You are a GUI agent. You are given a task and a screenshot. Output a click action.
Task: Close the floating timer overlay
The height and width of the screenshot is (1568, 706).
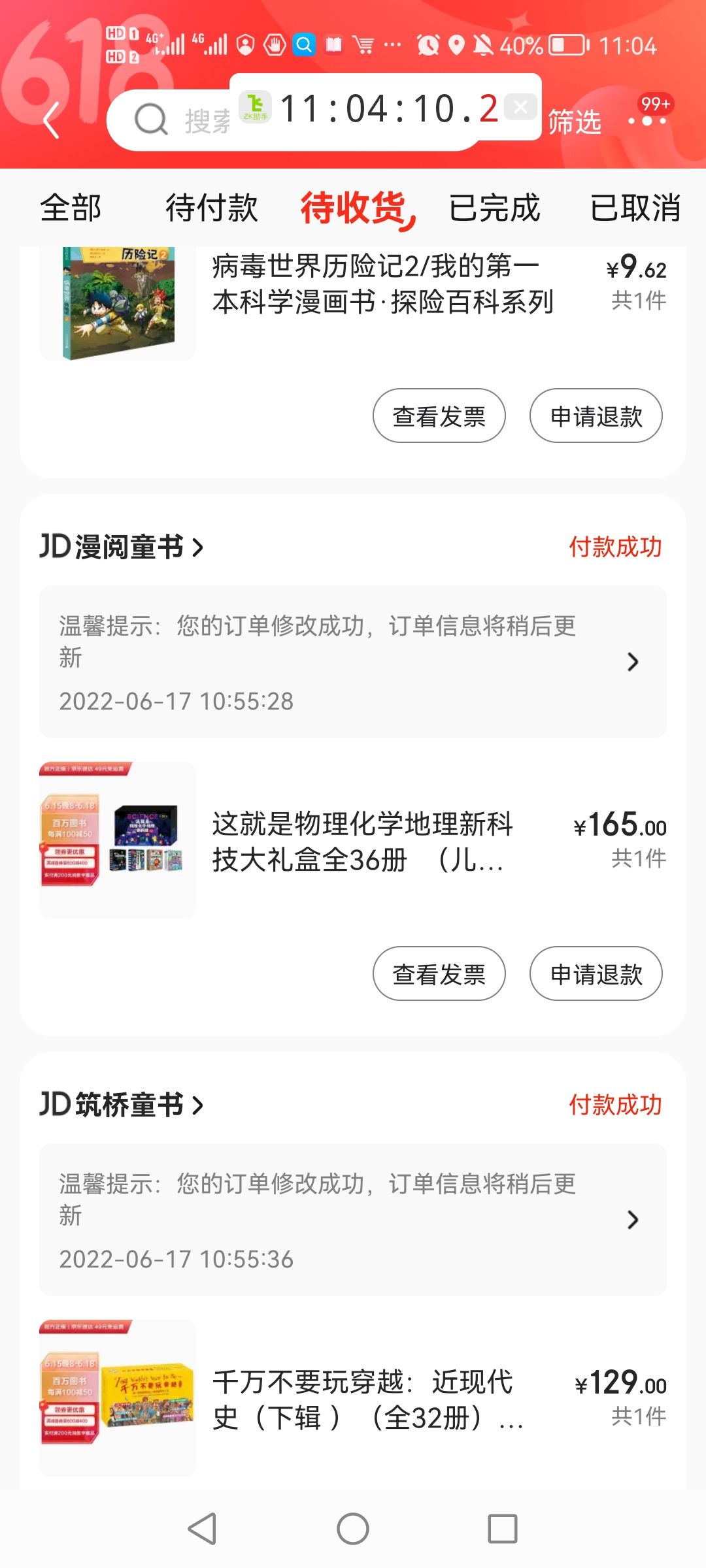click(x=520, y=107)
